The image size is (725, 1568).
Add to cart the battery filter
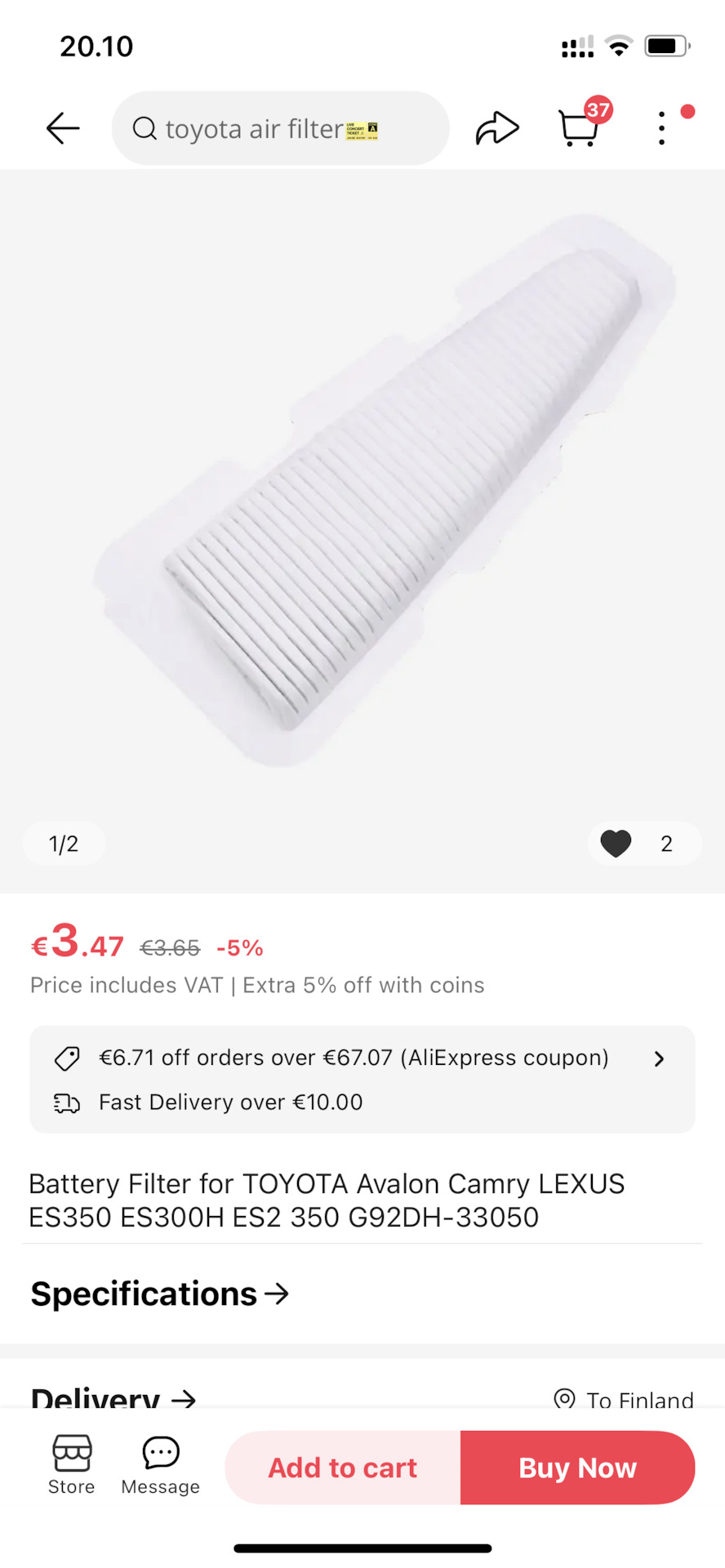click(x=343, y=1468)
